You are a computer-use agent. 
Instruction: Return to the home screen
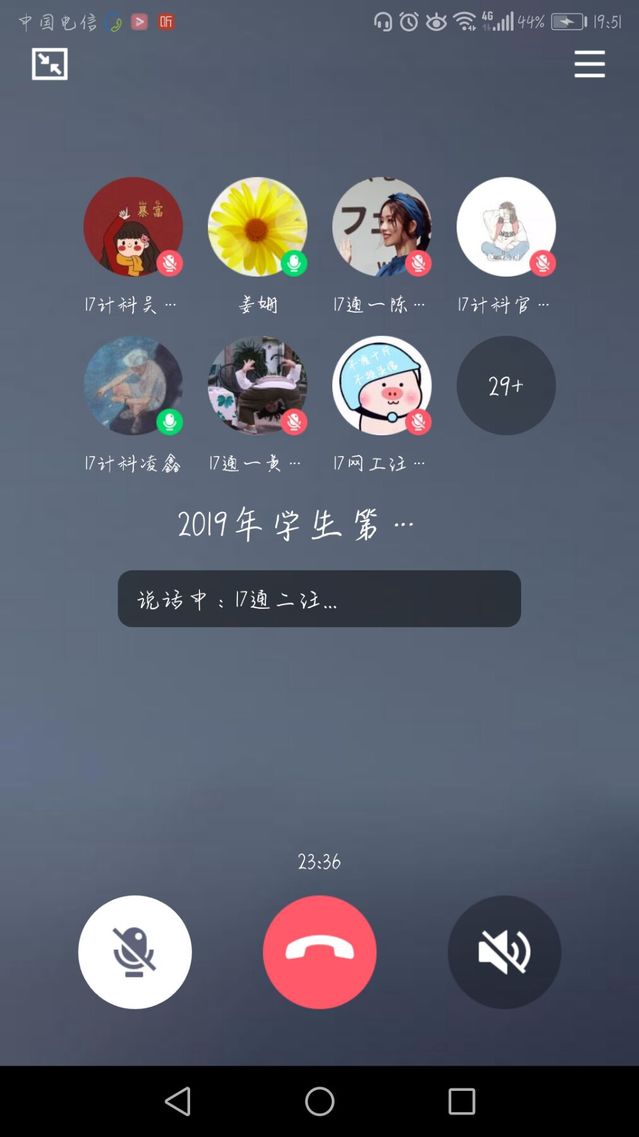pos(320,1101)
